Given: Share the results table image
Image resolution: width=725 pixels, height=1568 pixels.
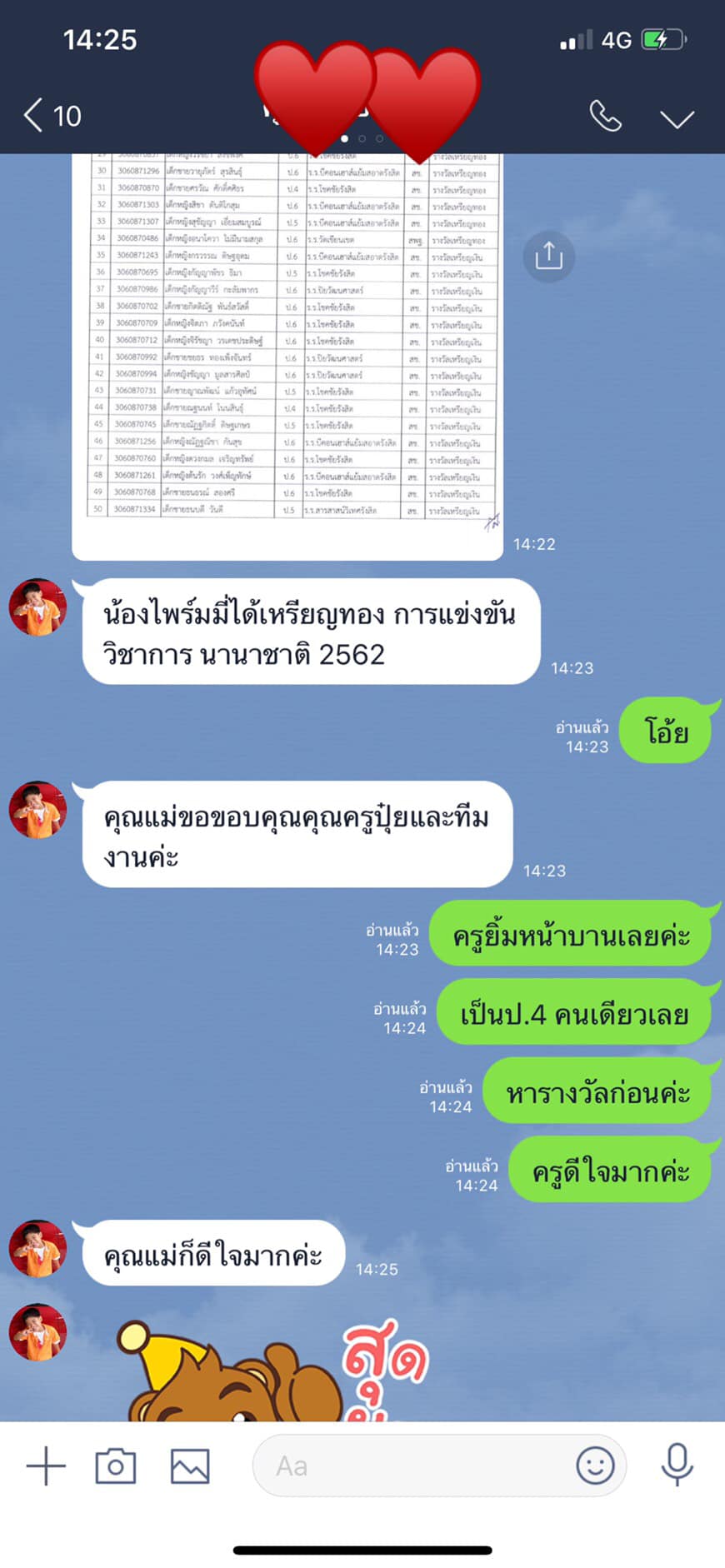Looking at the screenshot, I should tap(549, 255).
